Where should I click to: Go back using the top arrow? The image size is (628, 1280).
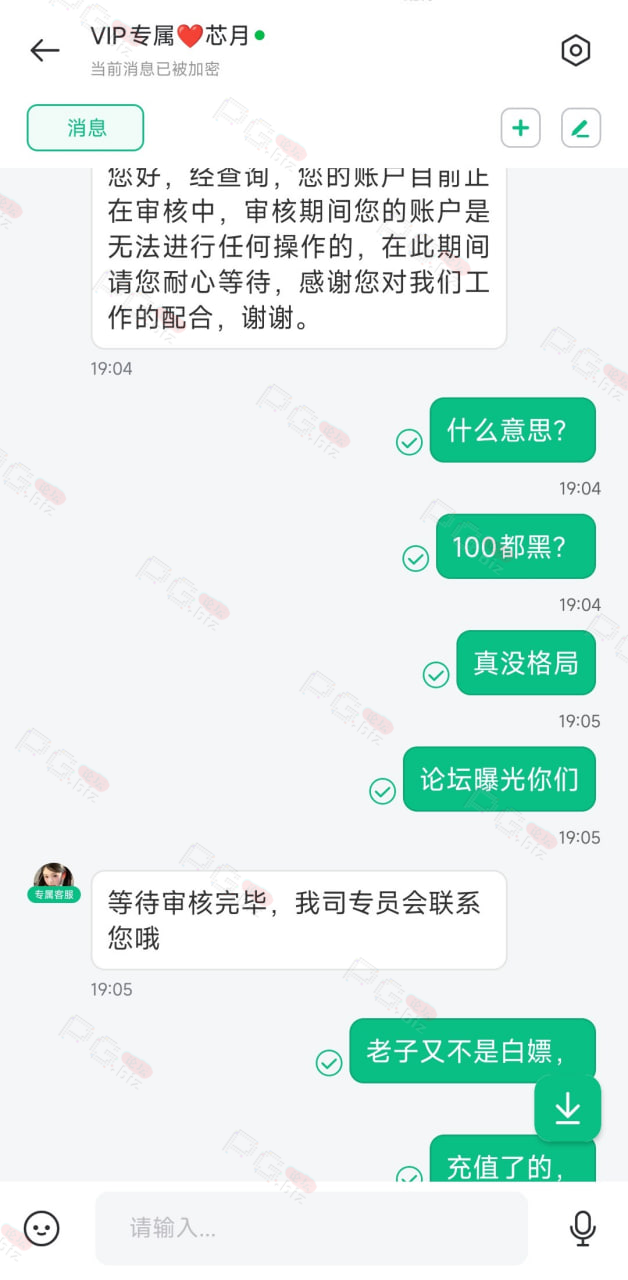pos(45,50)
